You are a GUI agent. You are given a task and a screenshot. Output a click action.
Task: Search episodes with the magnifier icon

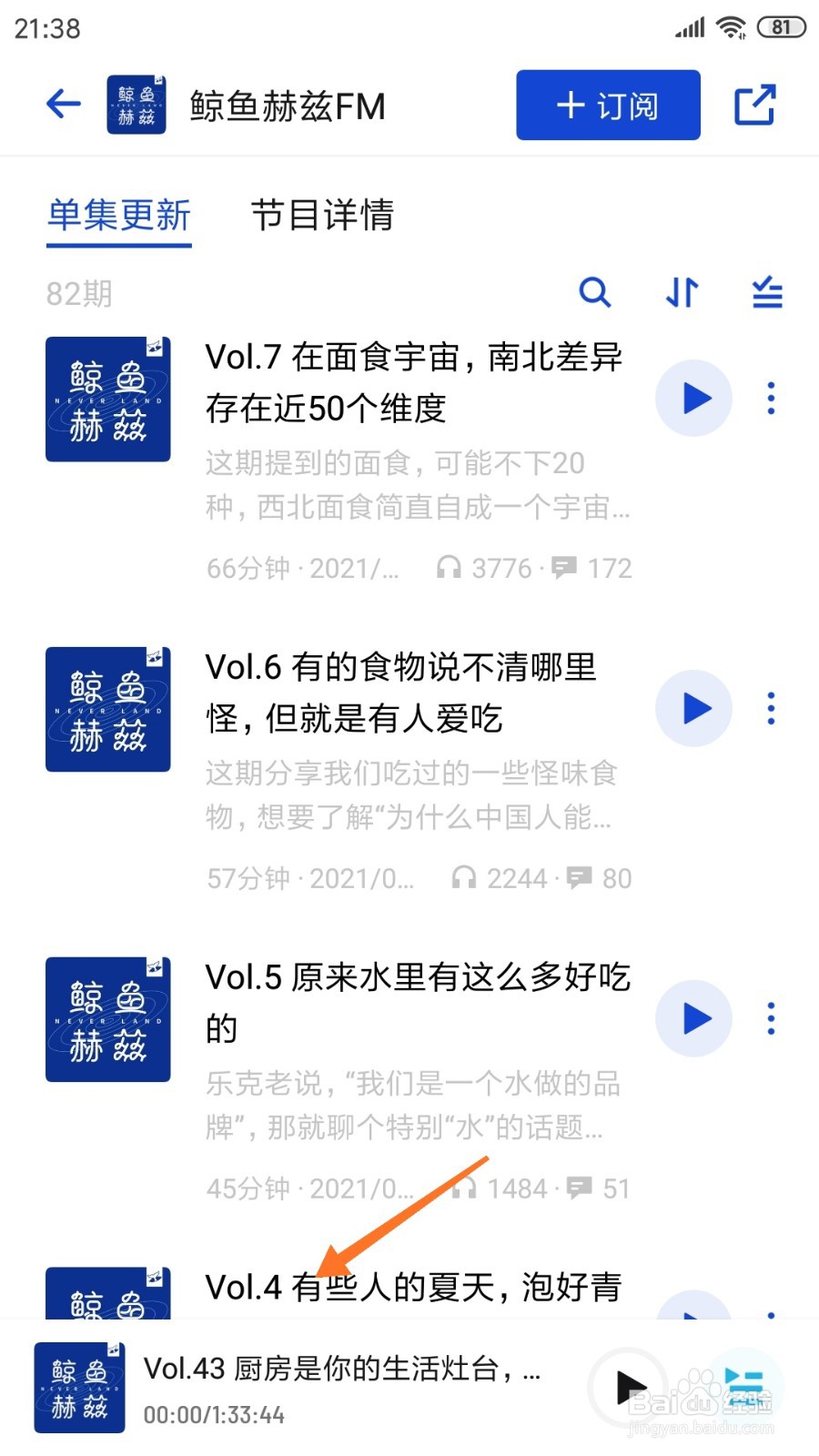[595, 293]
